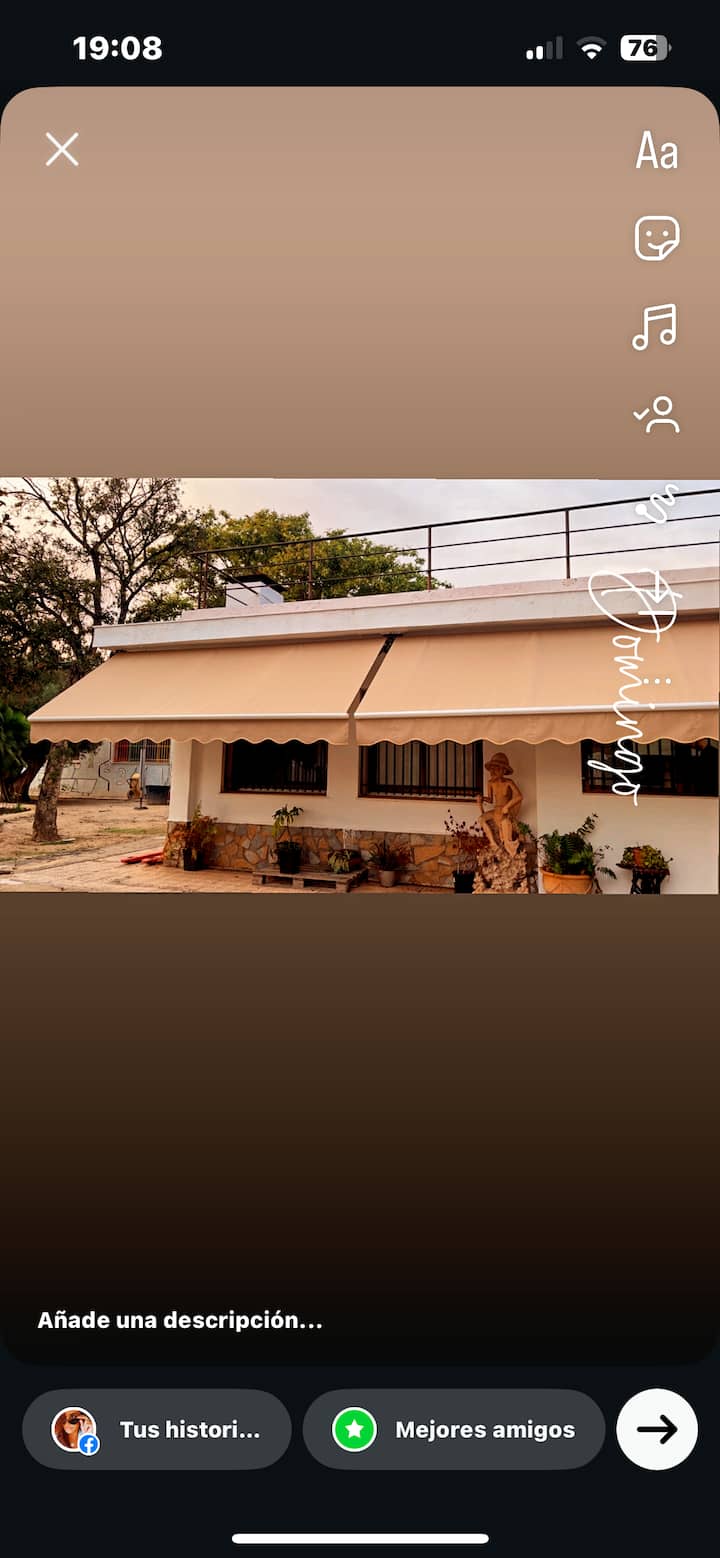Screen dimensions: 720x1558
Task: Close the story editor
Action: (62, 150)
